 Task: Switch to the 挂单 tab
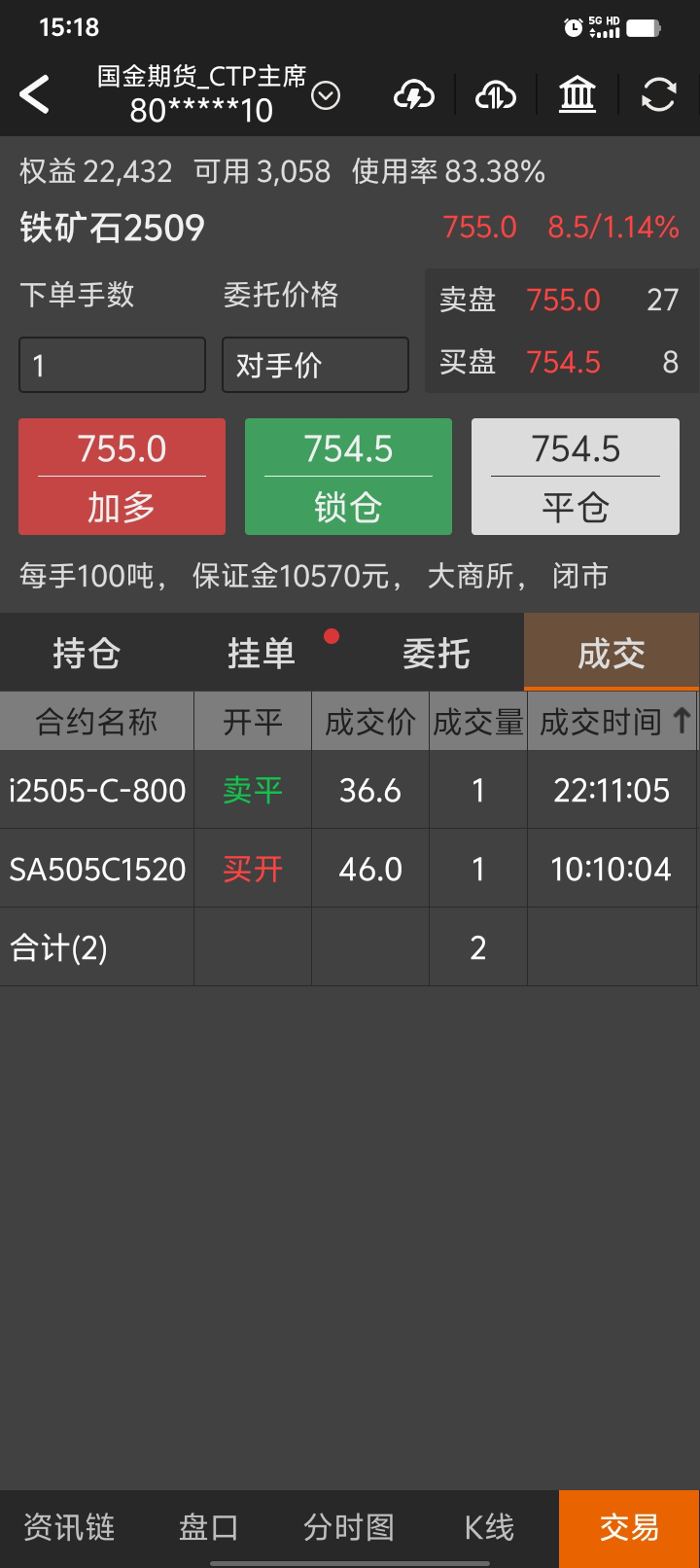pyautogui.click(x=261, y=653)
